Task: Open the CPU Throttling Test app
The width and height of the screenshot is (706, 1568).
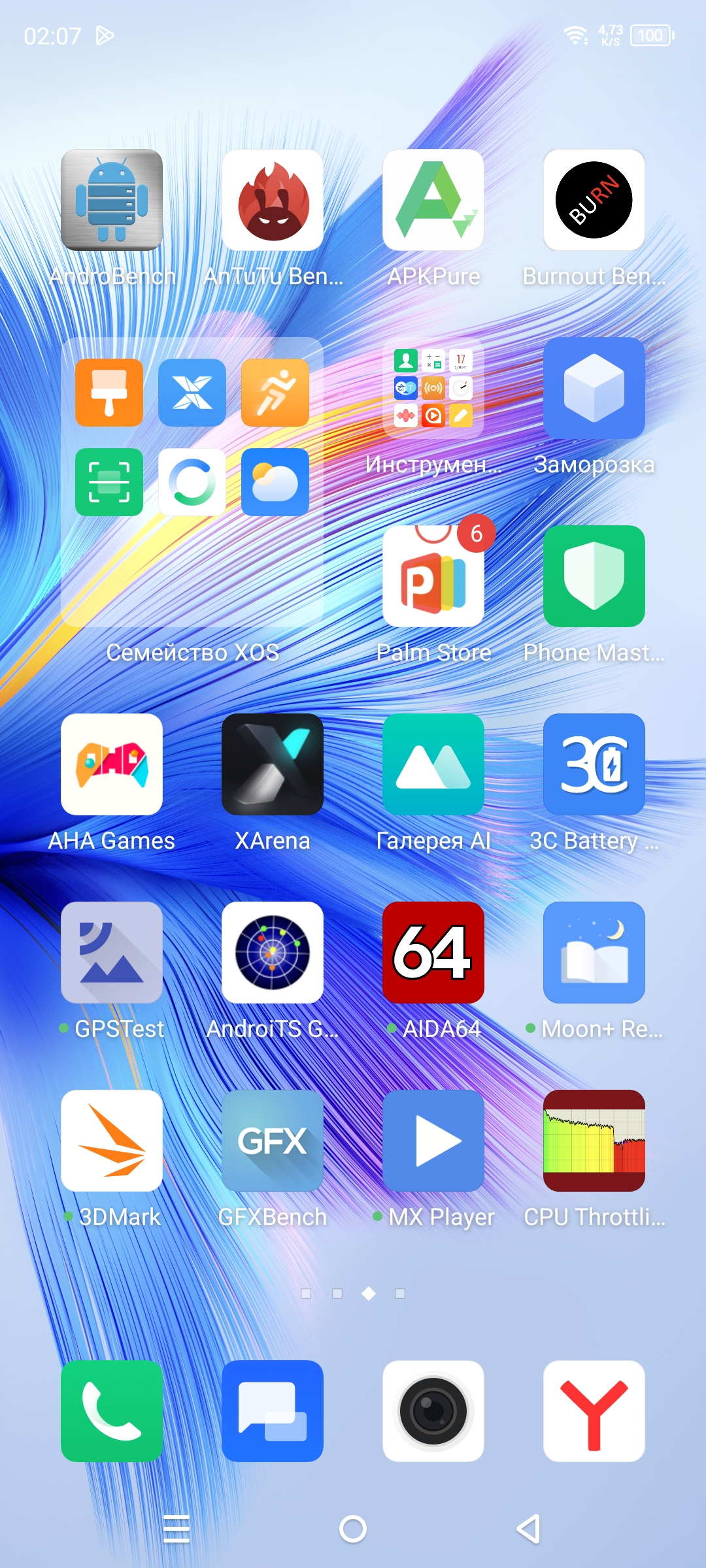Action: [594, 1141]
